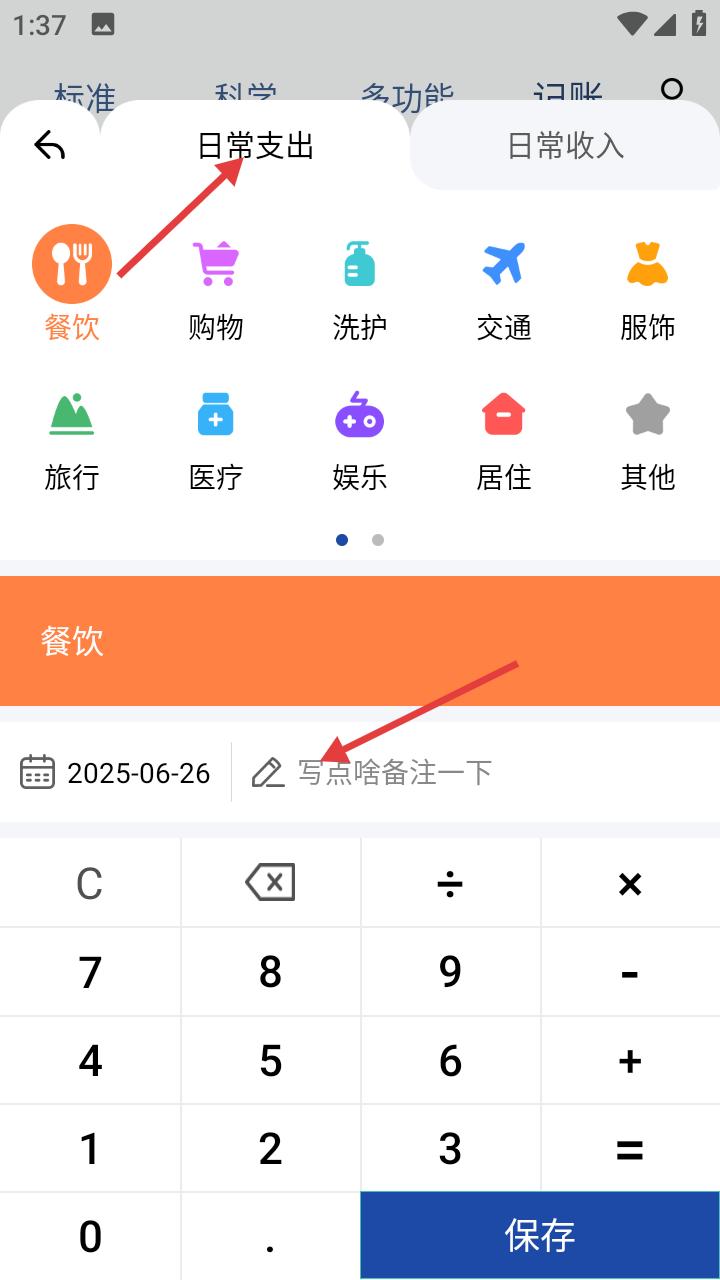The image size is (720, 1280).
Task: Pick the 娱乐 category
Action: click(x=360, y=436)
